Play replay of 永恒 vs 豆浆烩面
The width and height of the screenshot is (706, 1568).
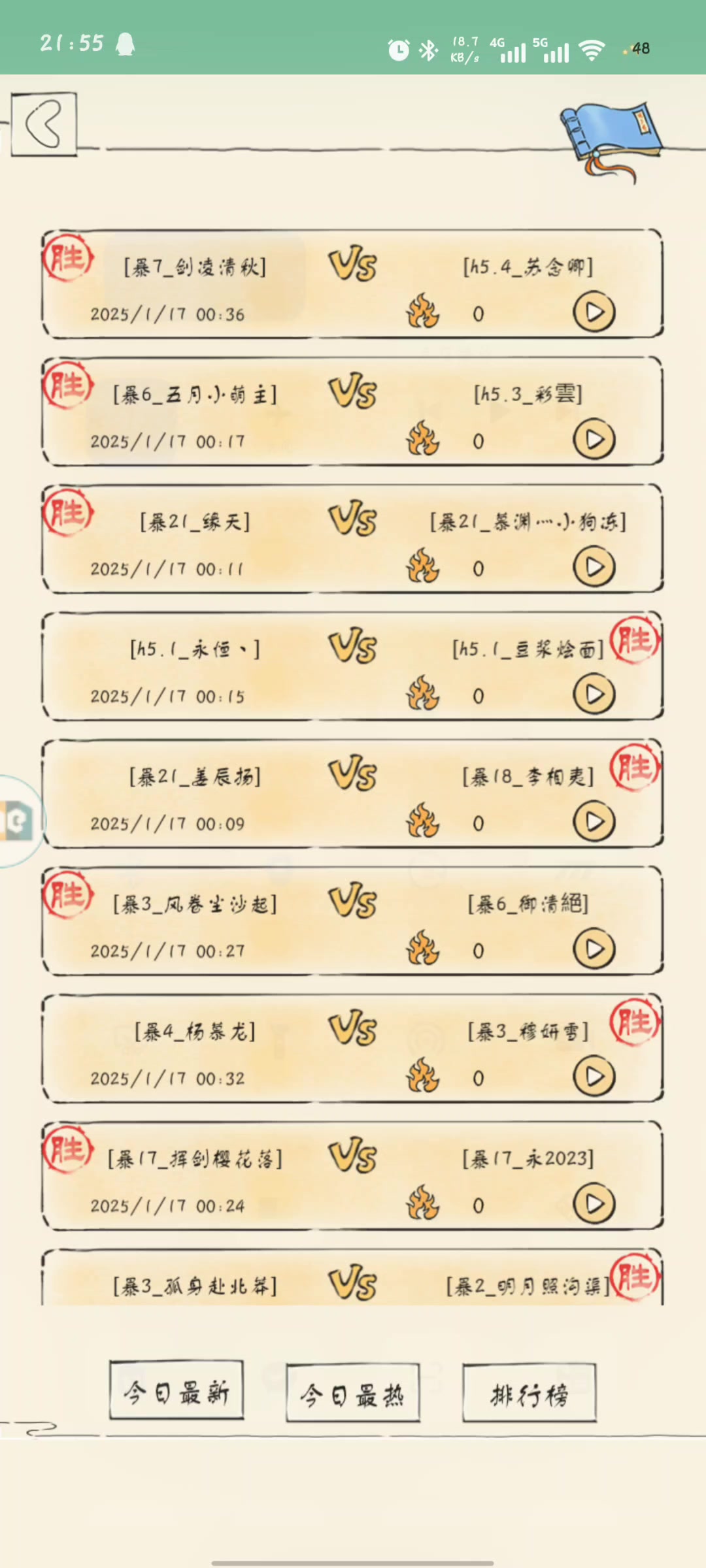[594, 694]
